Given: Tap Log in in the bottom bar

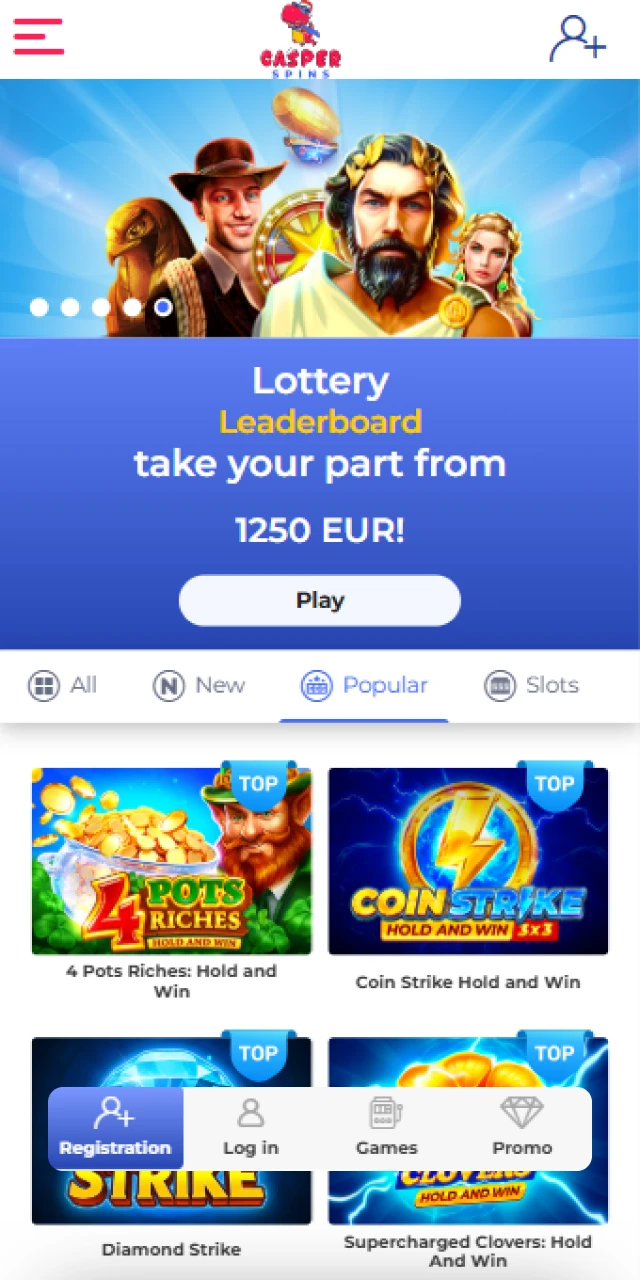Looking at the screenshot, I should (251, 1128).
